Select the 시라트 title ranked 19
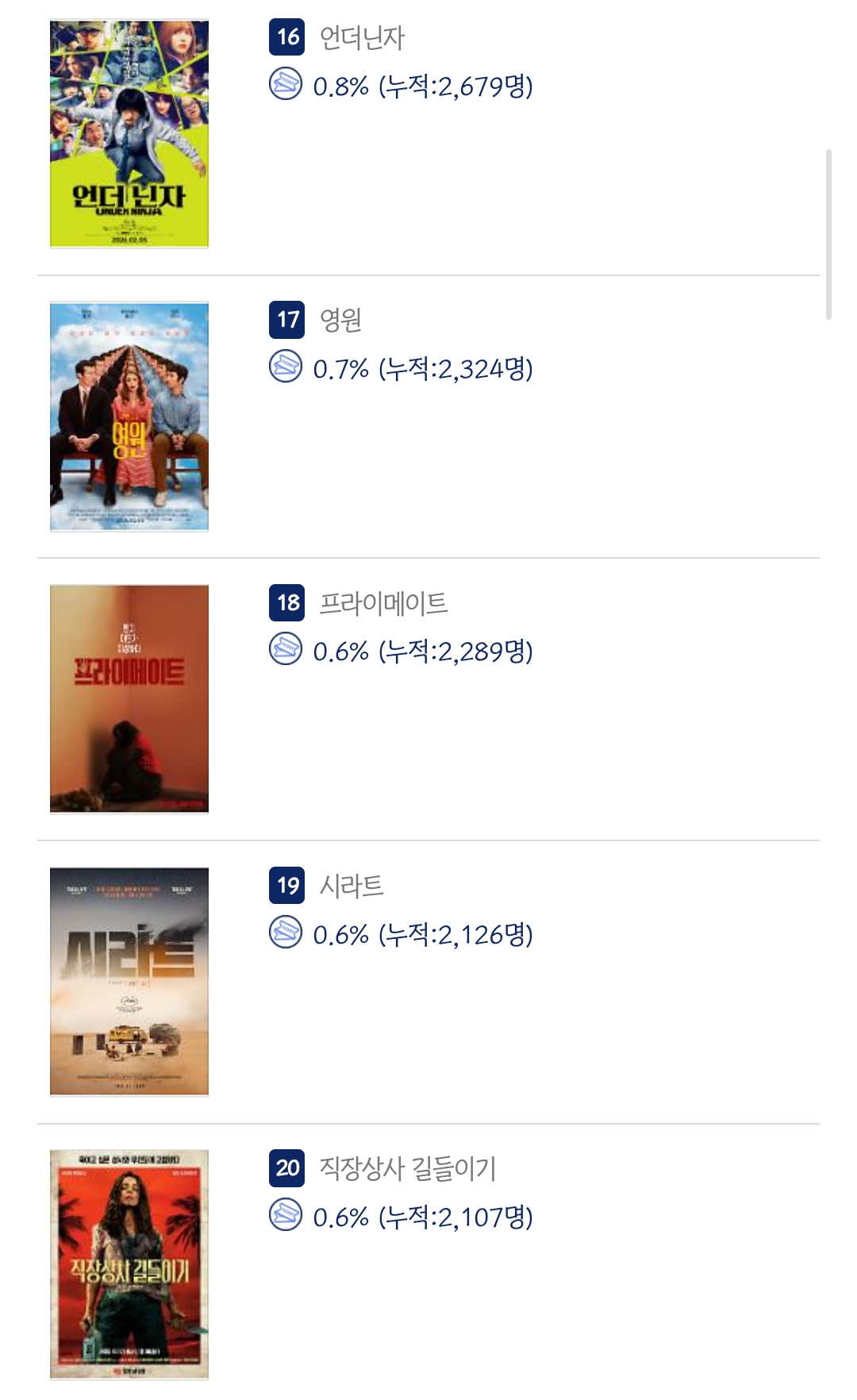 pos(352,886)
